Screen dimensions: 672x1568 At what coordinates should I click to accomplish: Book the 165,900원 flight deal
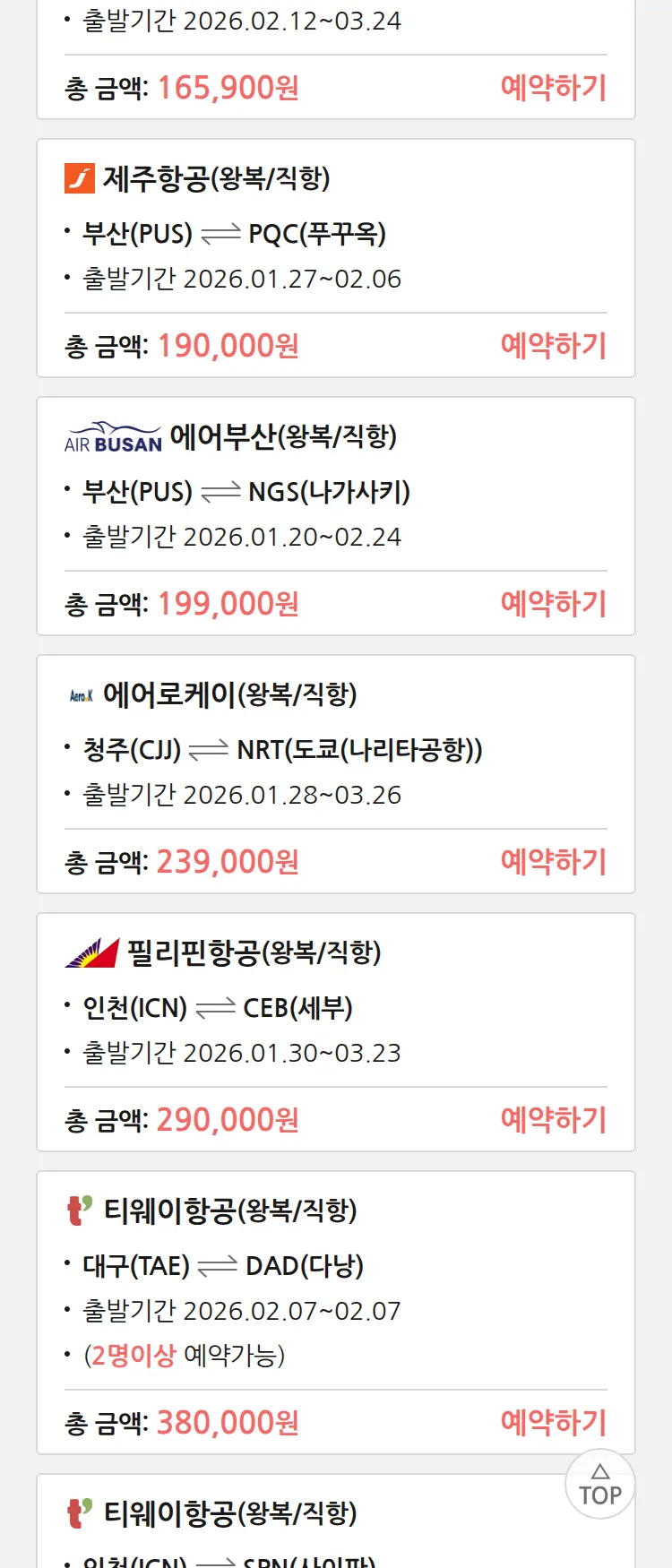pos(553,88)
